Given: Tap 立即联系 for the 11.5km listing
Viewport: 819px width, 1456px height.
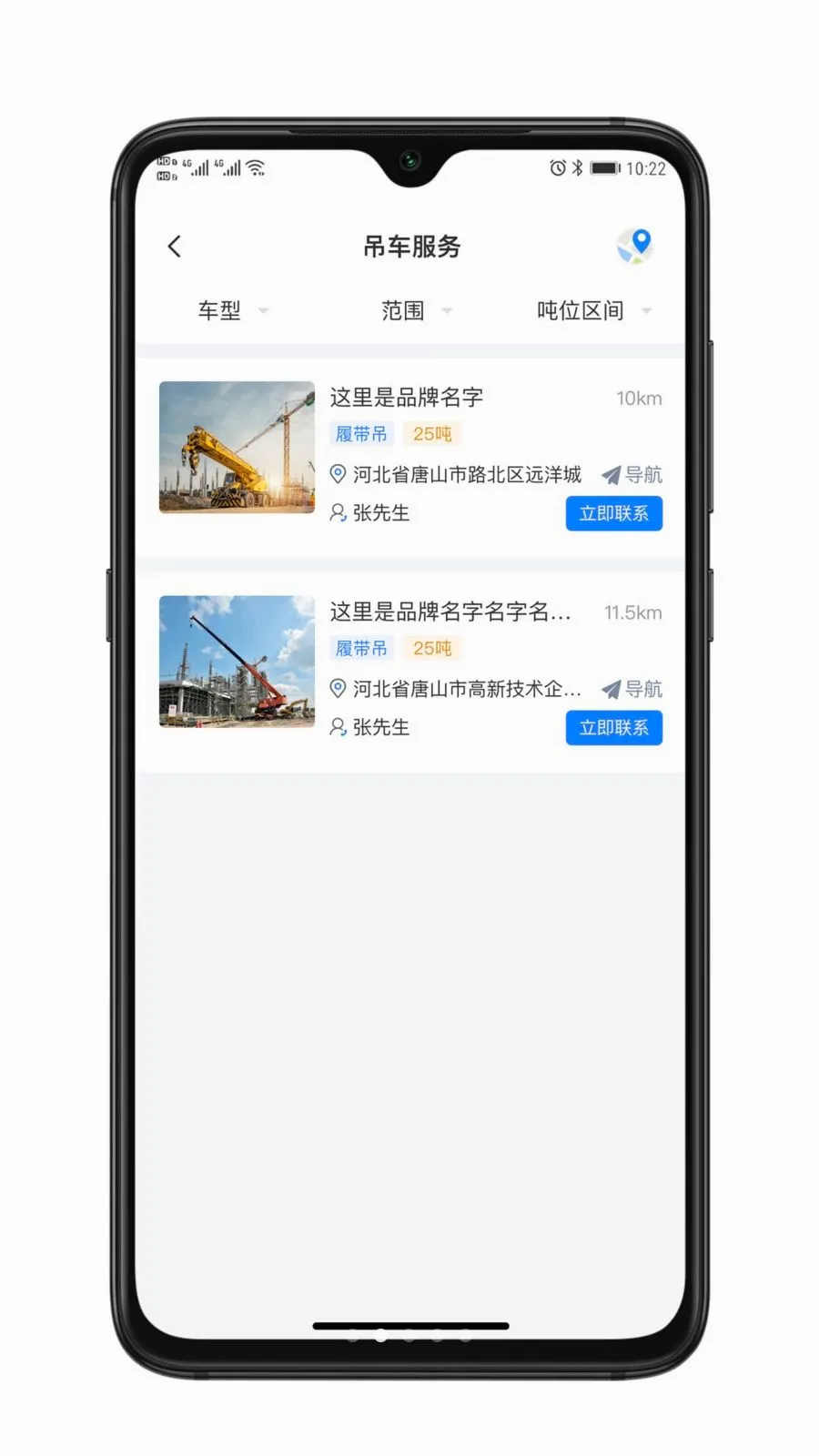Looking at the screenshot, I should (x=614, y=728).
